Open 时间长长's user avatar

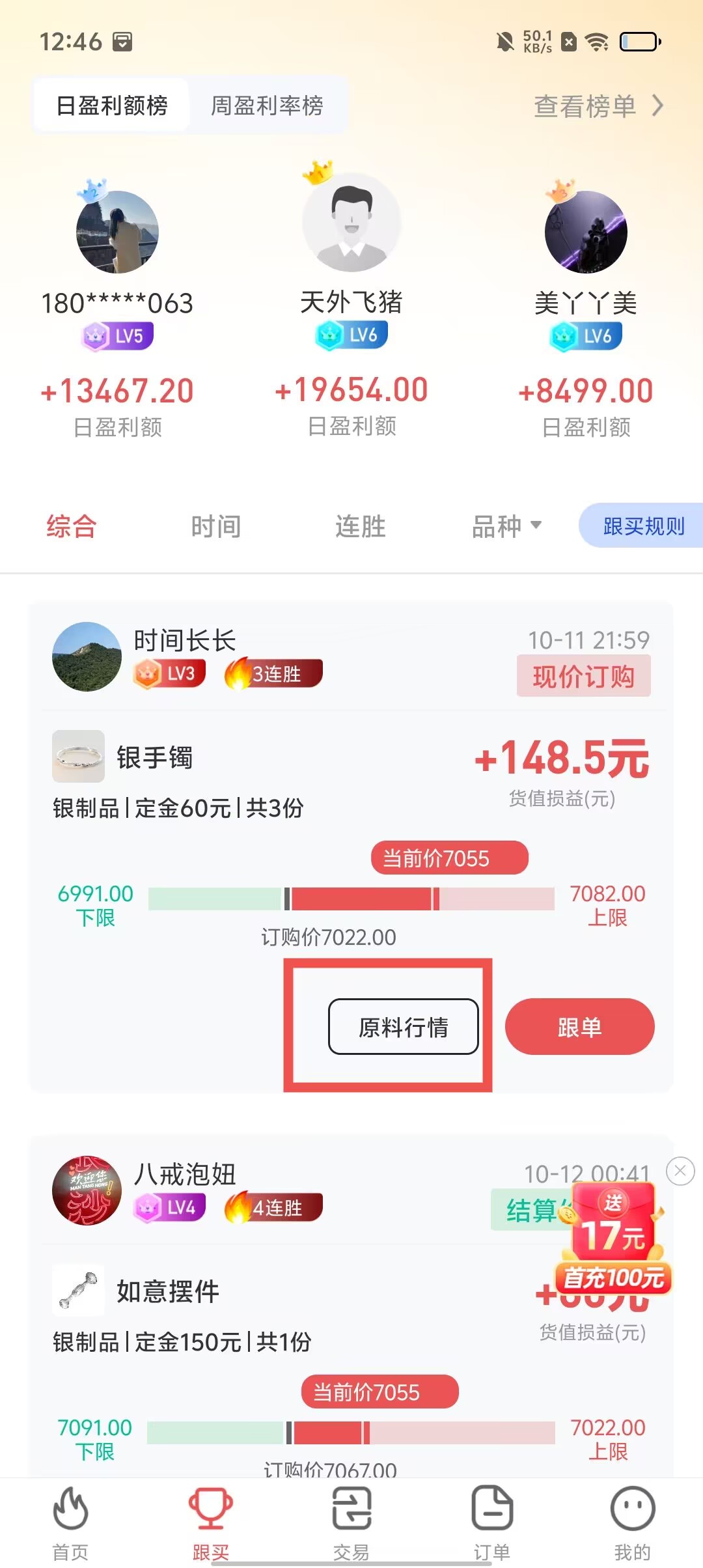(x=87, y=656)
